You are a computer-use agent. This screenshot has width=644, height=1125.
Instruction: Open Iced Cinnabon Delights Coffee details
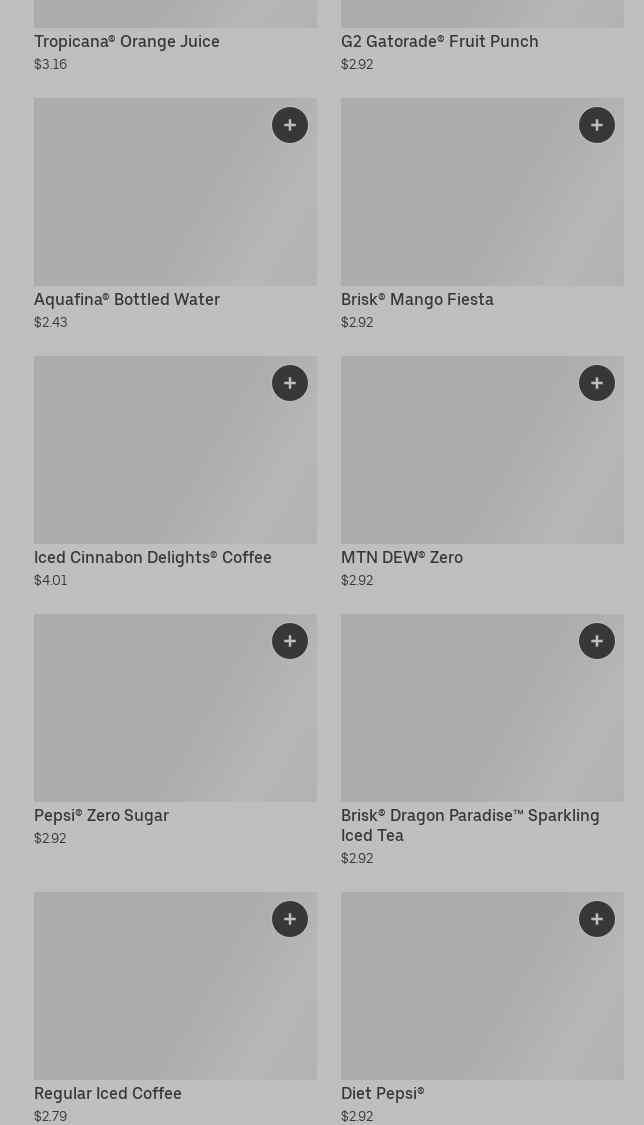pyautogui.click(x=150, y=460)
